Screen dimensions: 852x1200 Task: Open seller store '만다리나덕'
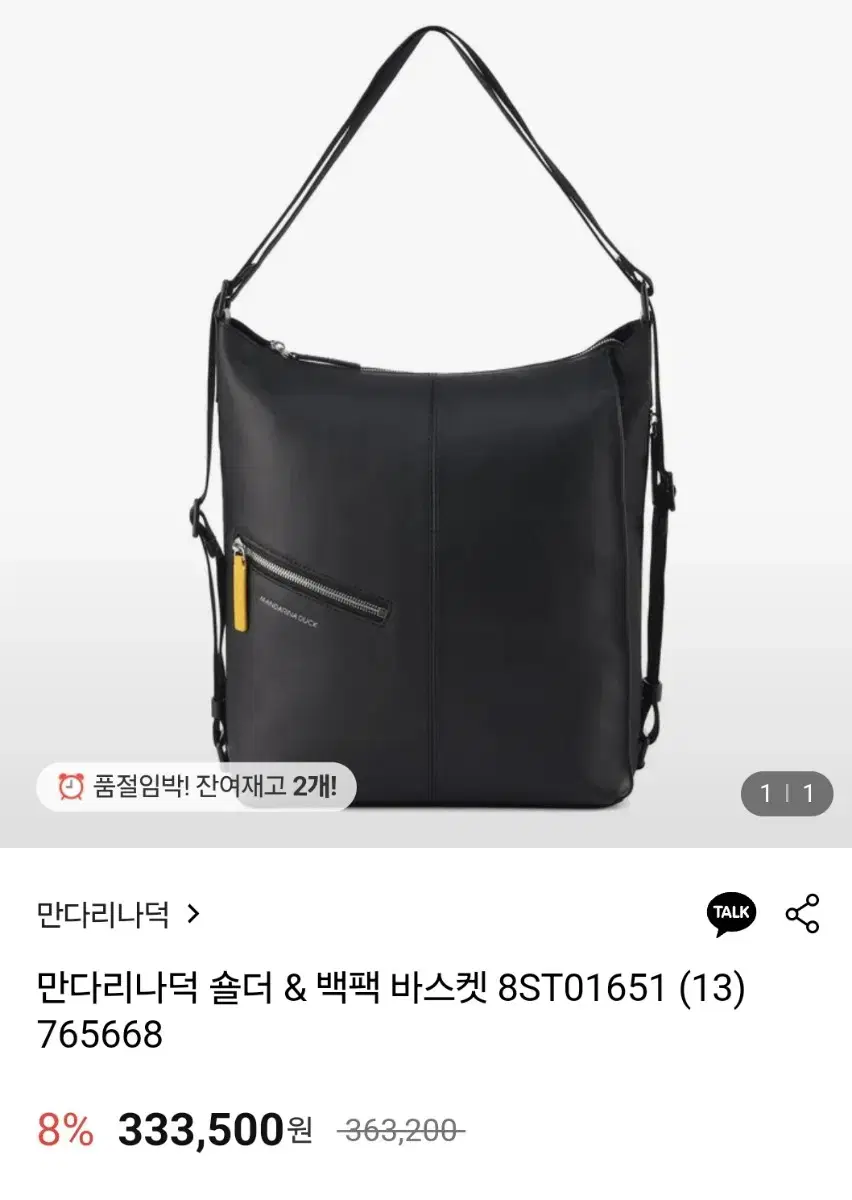103,910
